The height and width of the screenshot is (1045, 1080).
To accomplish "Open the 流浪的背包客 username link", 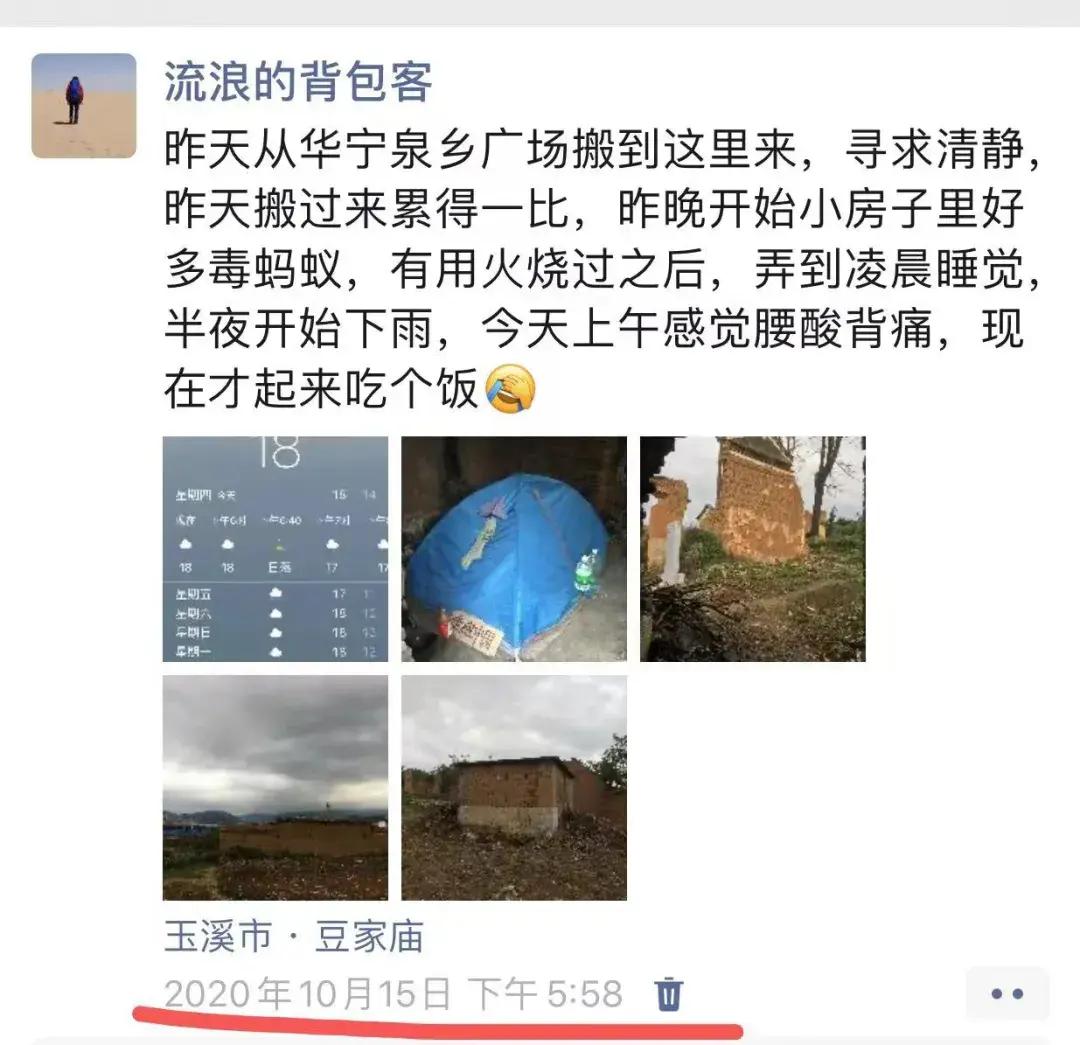I will [298, 82].
